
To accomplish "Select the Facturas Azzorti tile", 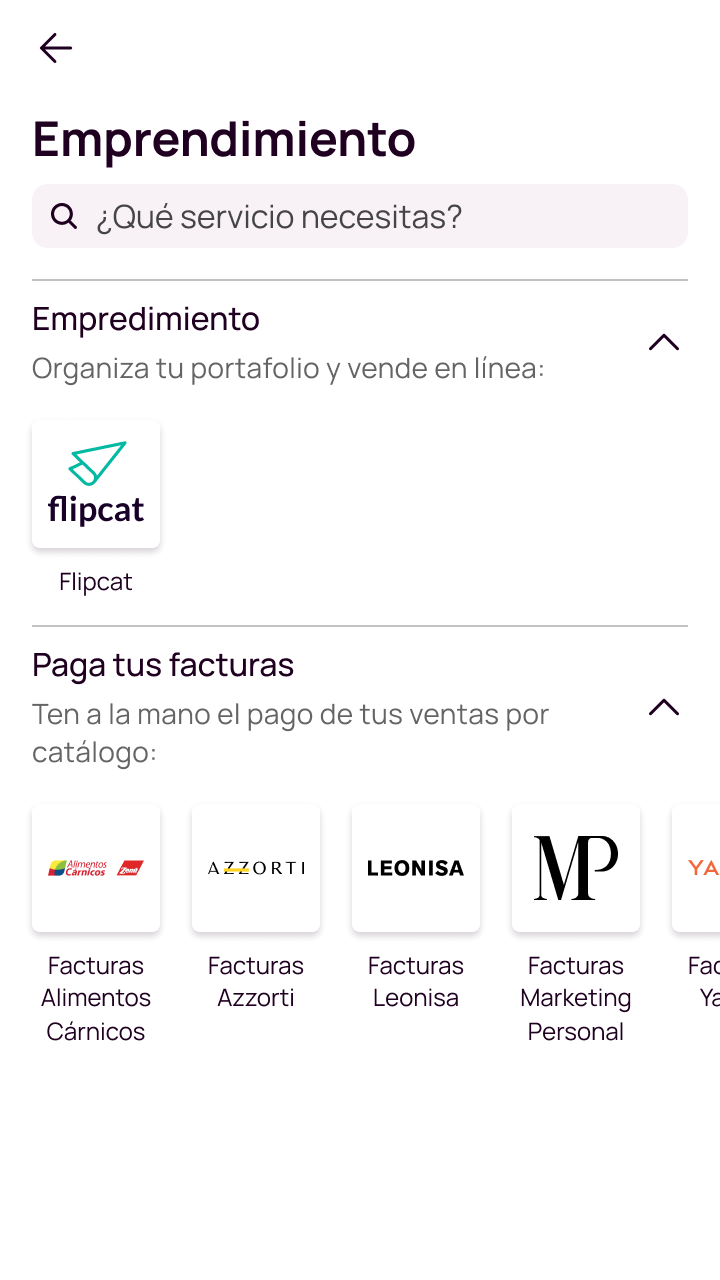I will (256, 868).
